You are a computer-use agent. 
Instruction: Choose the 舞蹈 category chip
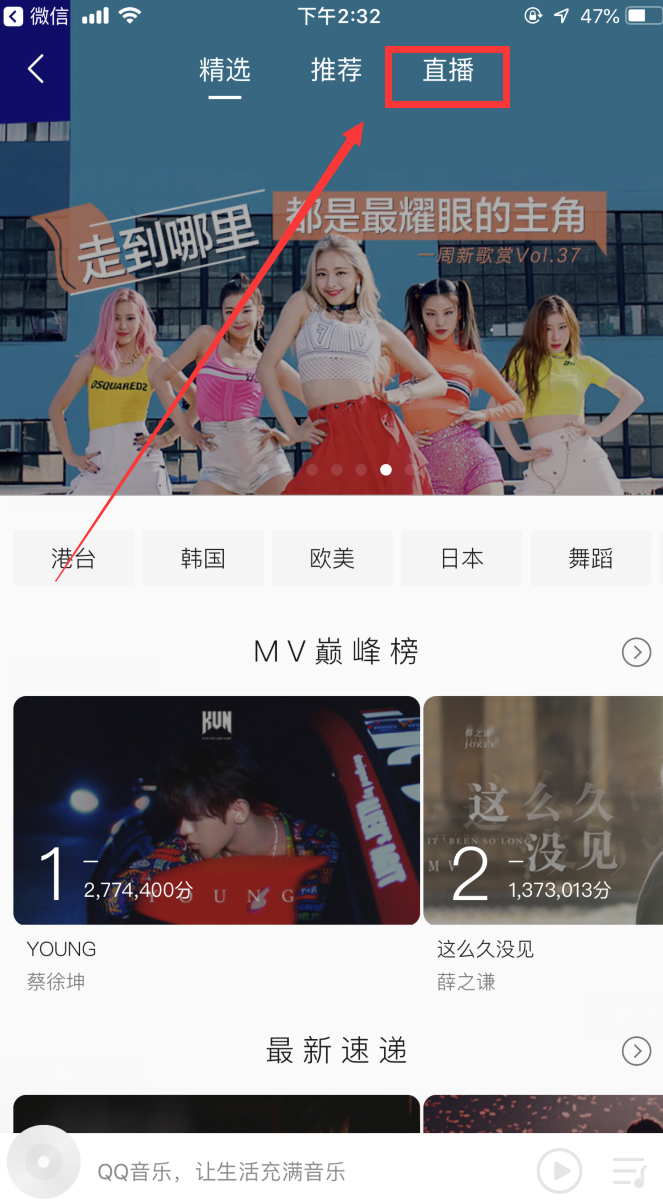click(590, 558)
